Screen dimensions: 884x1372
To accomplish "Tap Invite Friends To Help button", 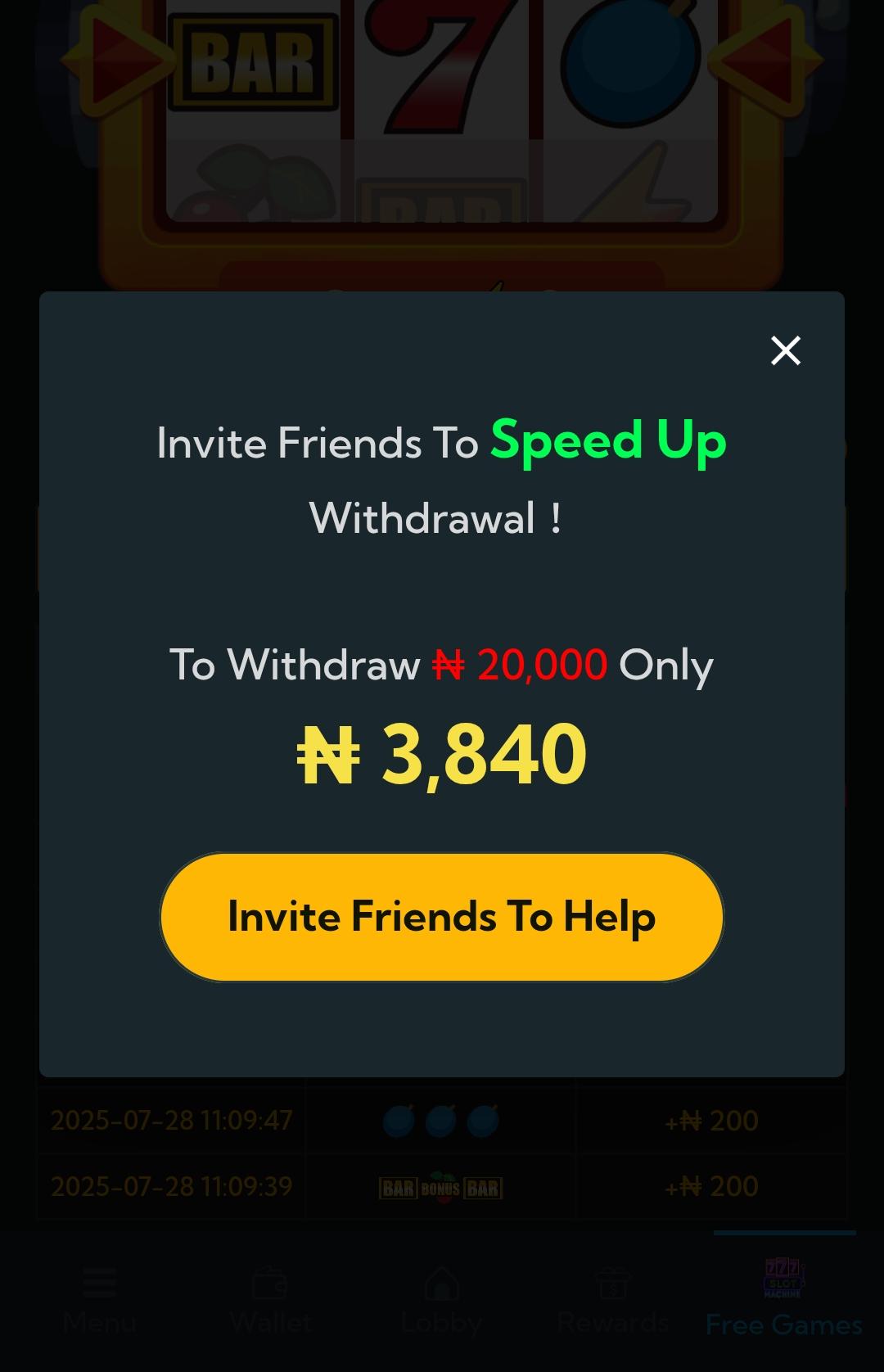I will click(x=442, y=917).
